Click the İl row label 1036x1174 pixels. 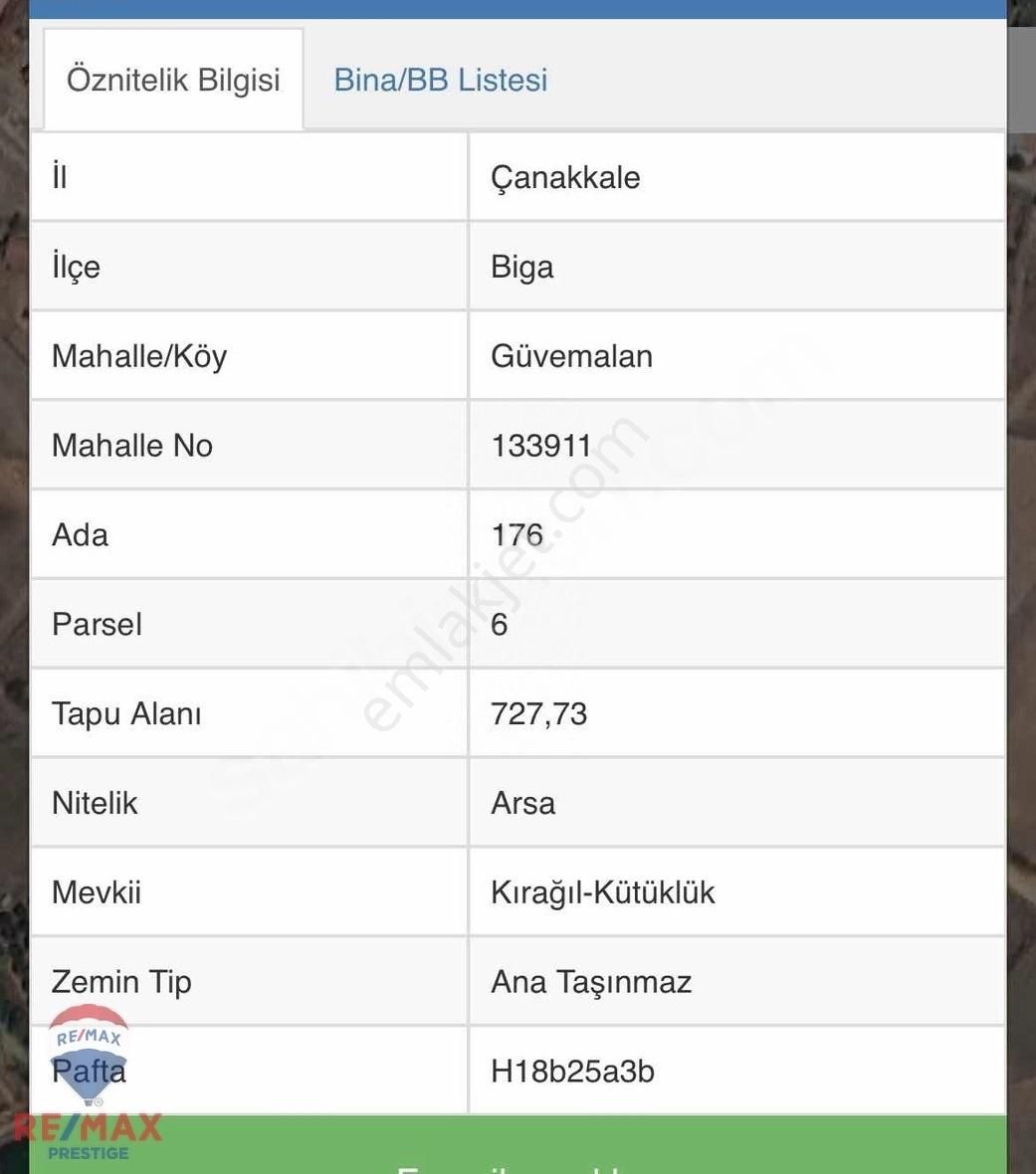(60, 177)
